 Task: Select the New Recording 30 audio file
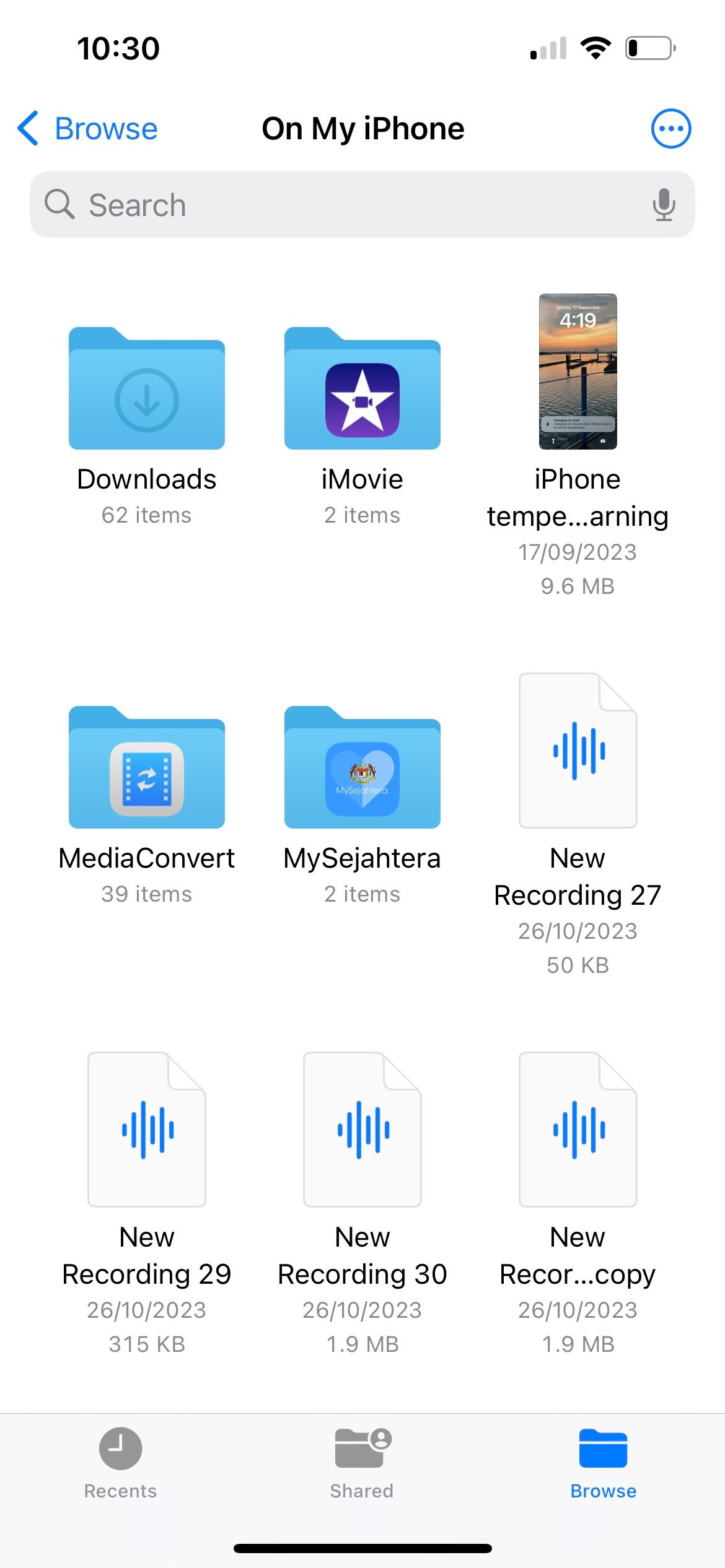[362, 1128]
